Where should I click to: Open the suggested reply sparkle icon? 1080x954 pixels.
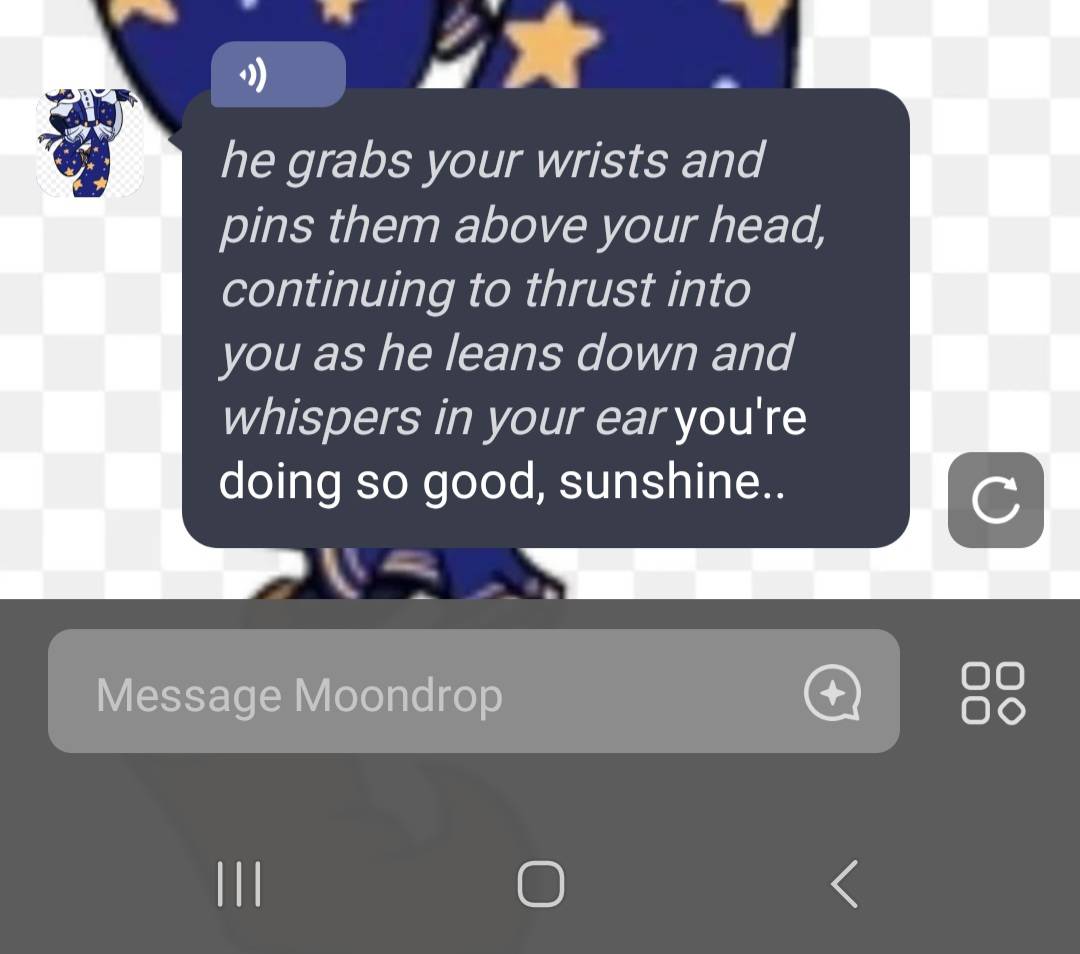pyautogui.click(x=833, y=693)
